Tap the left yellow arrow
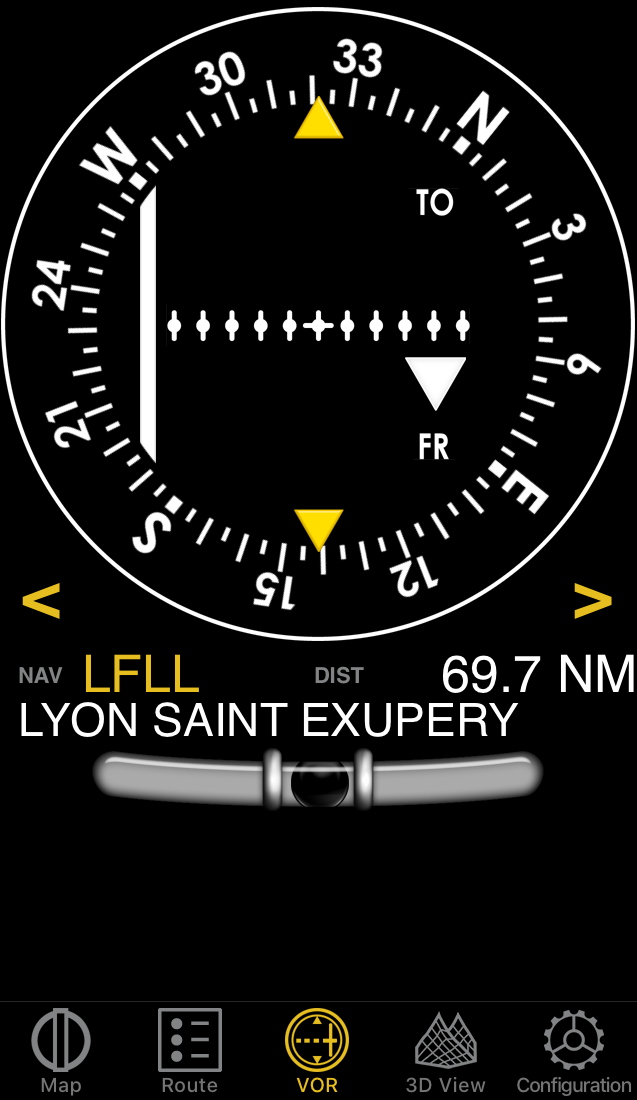The image size is (637, 1100). (x=41, y=601)
